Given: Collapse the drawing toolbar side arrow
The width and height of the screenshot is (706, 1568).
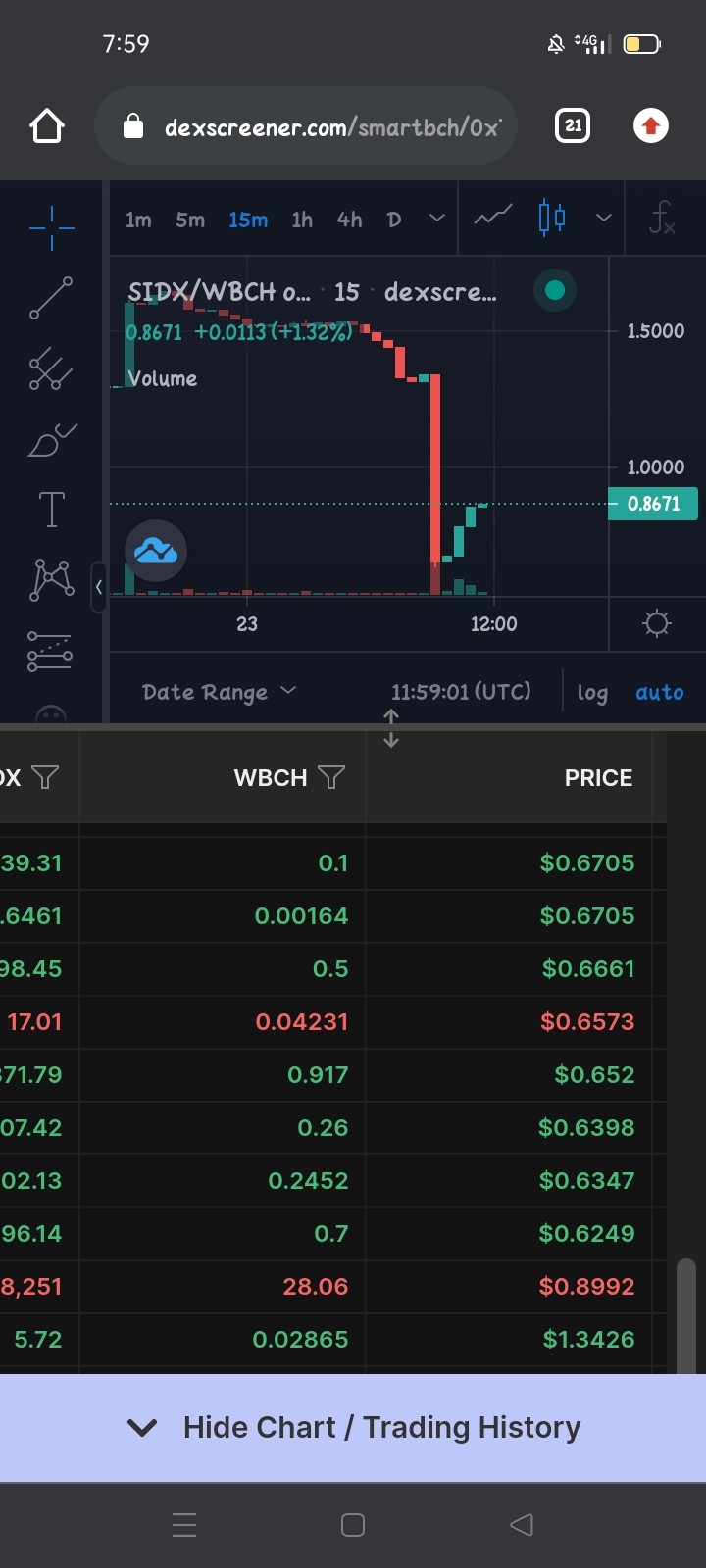Looking at the screenshot, I should click(x=98, y=587).
